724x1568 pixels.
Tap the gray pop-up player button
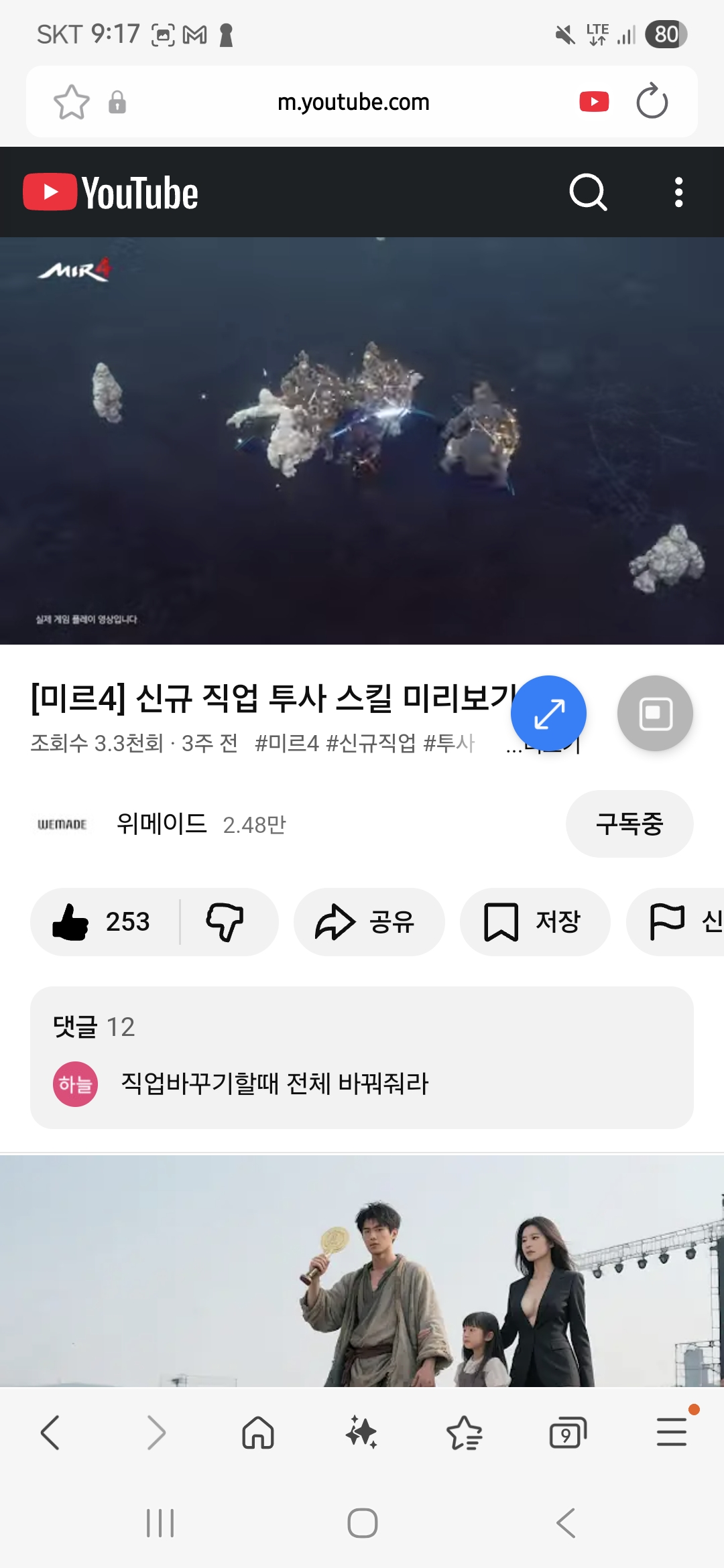[655, 713]
